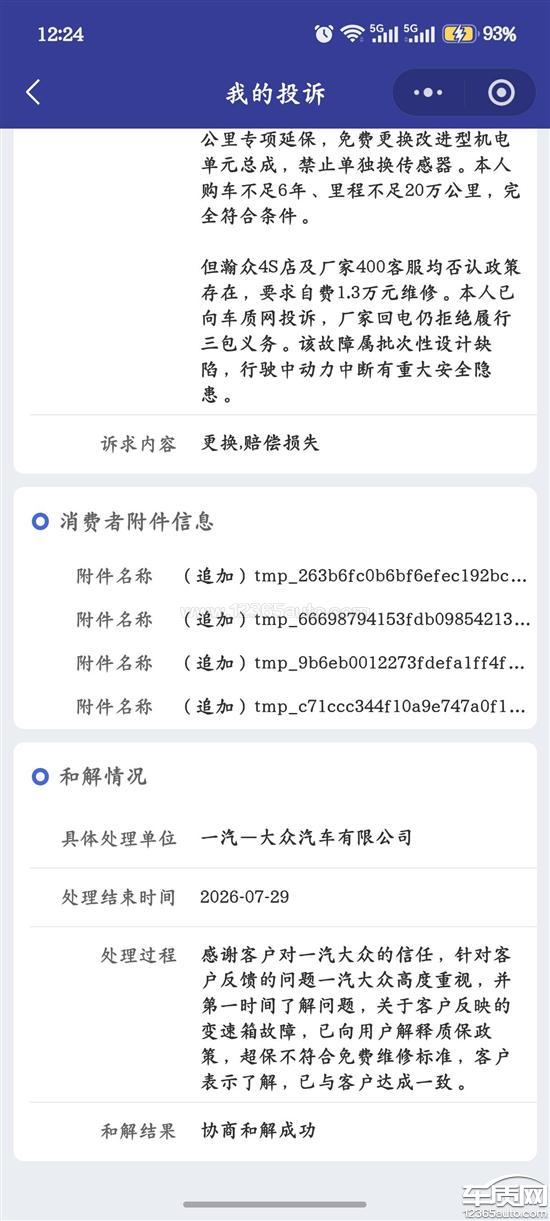Viewport: 550px width, 1221px height.
Task: Open attachment tmp_9b6eb0012273fdefa1ff4f
Action: 356,662
